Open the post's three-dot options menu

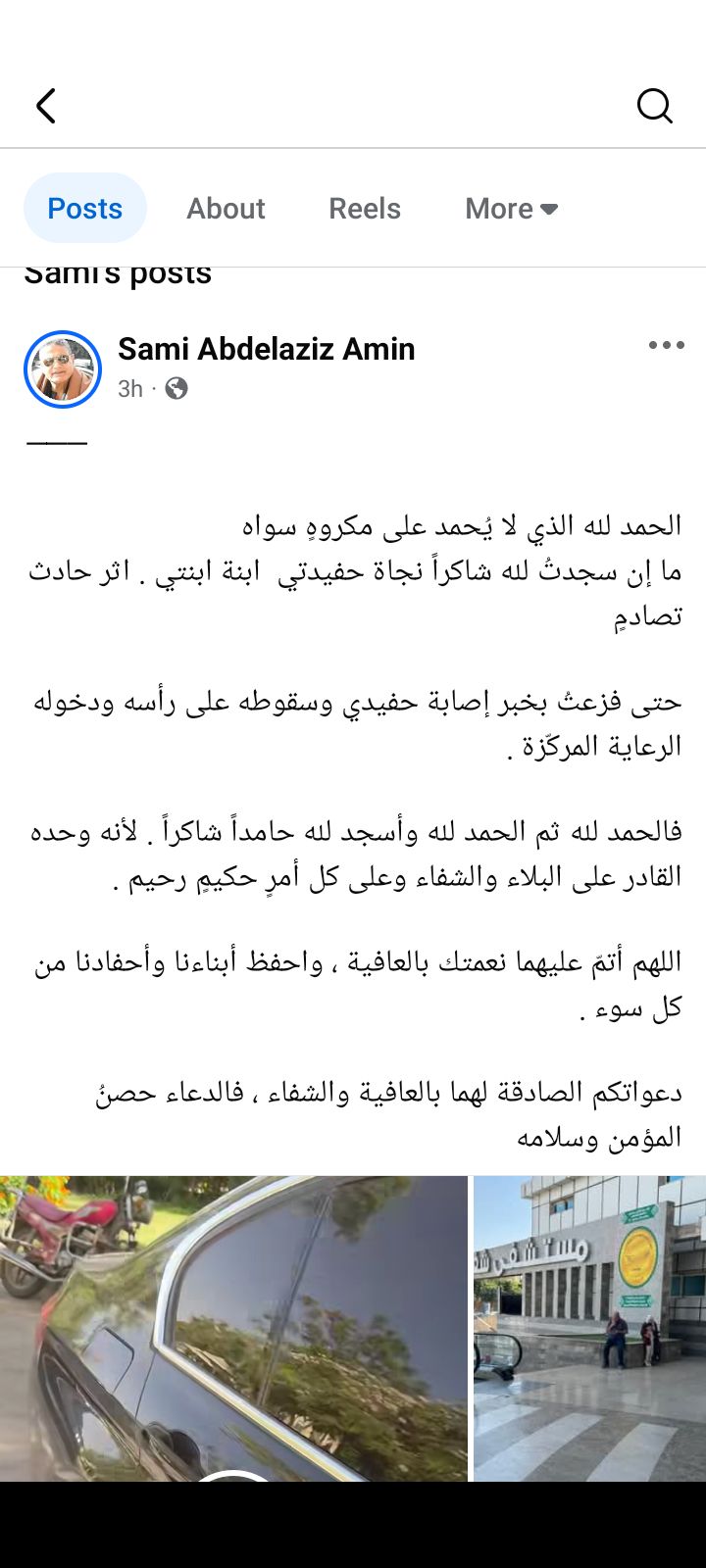click(666, 345)
